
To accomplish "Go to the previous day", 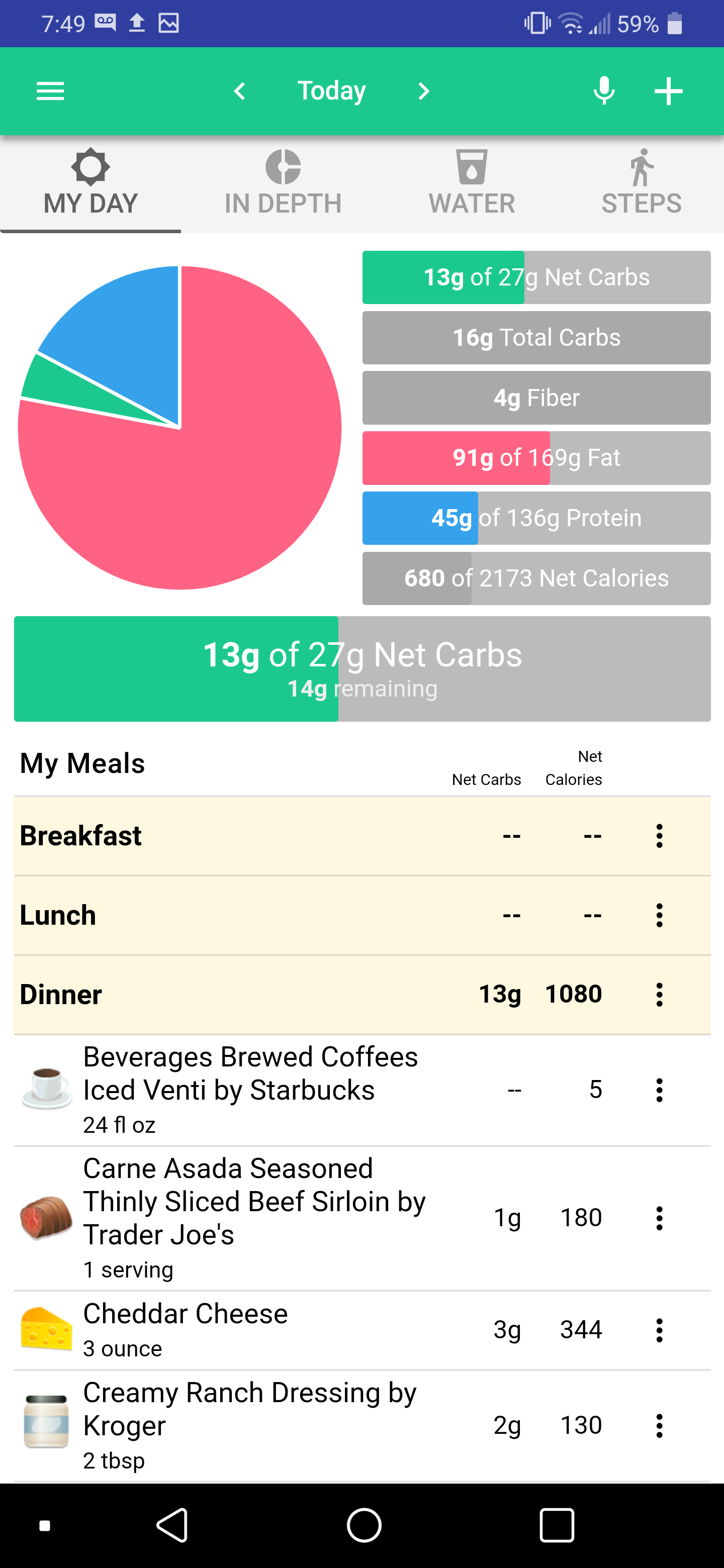I will click(239, 91).
